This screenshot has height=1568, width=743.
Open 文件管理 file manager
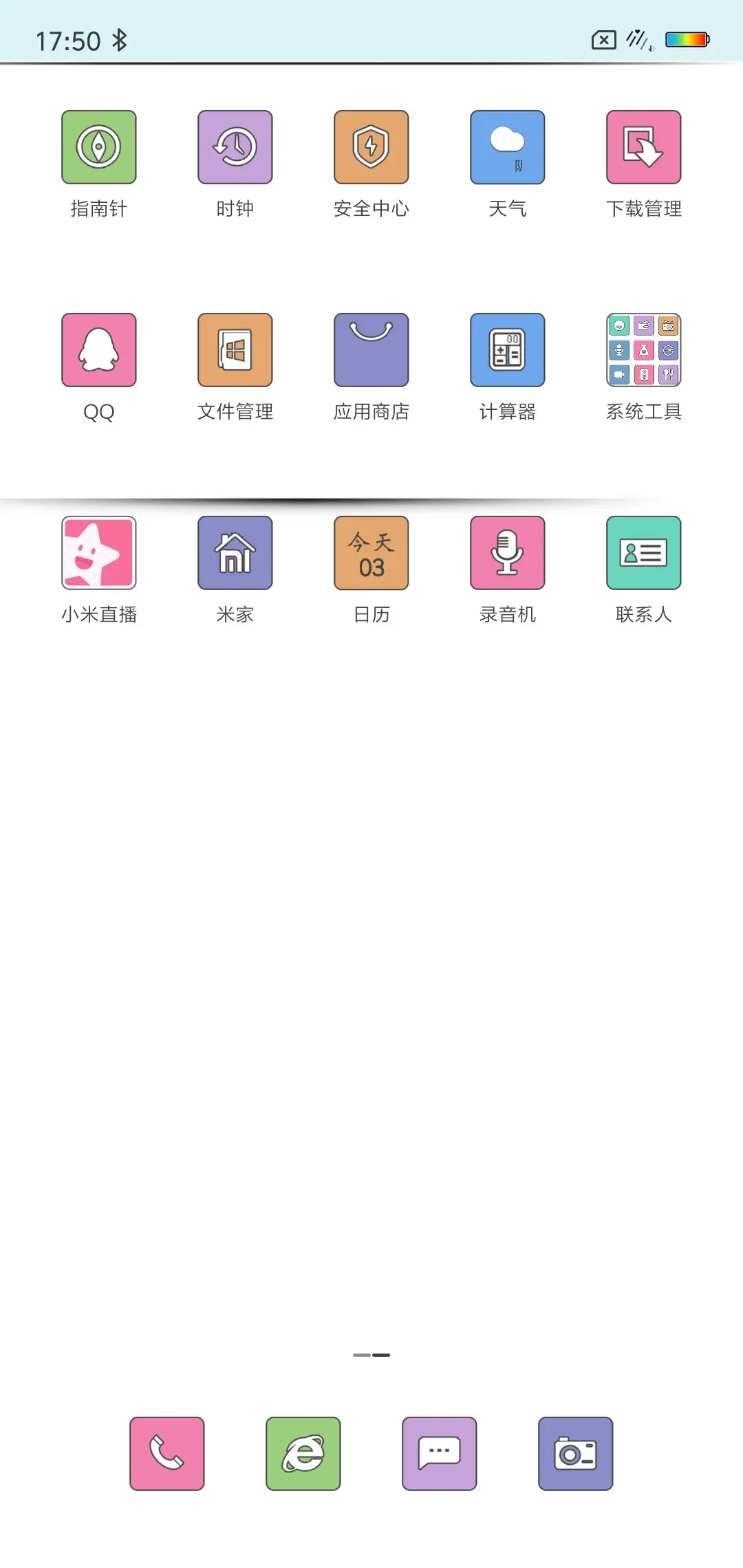[235, 349]
